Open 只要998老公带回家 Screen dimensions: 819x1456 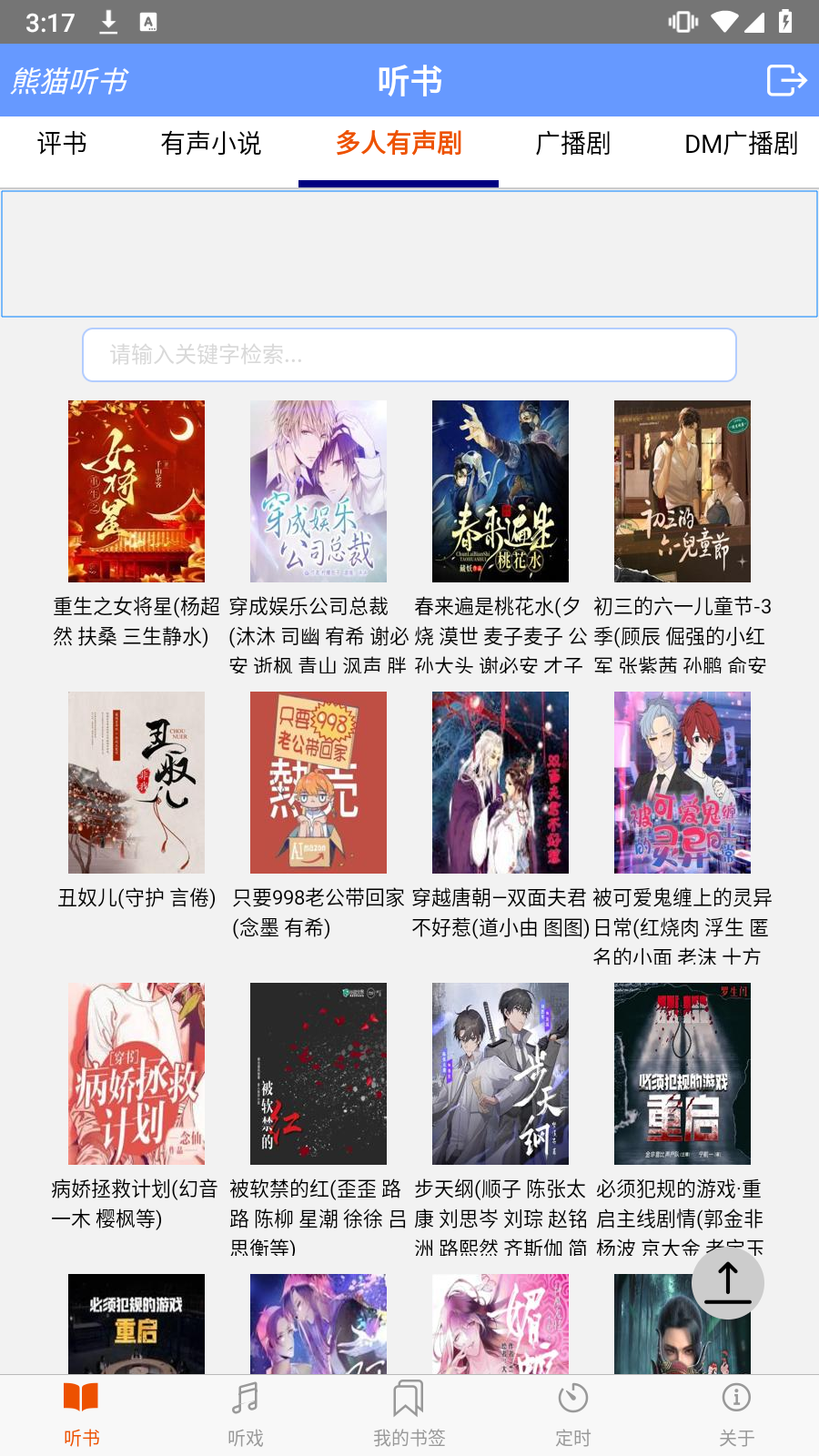[318, 783]
